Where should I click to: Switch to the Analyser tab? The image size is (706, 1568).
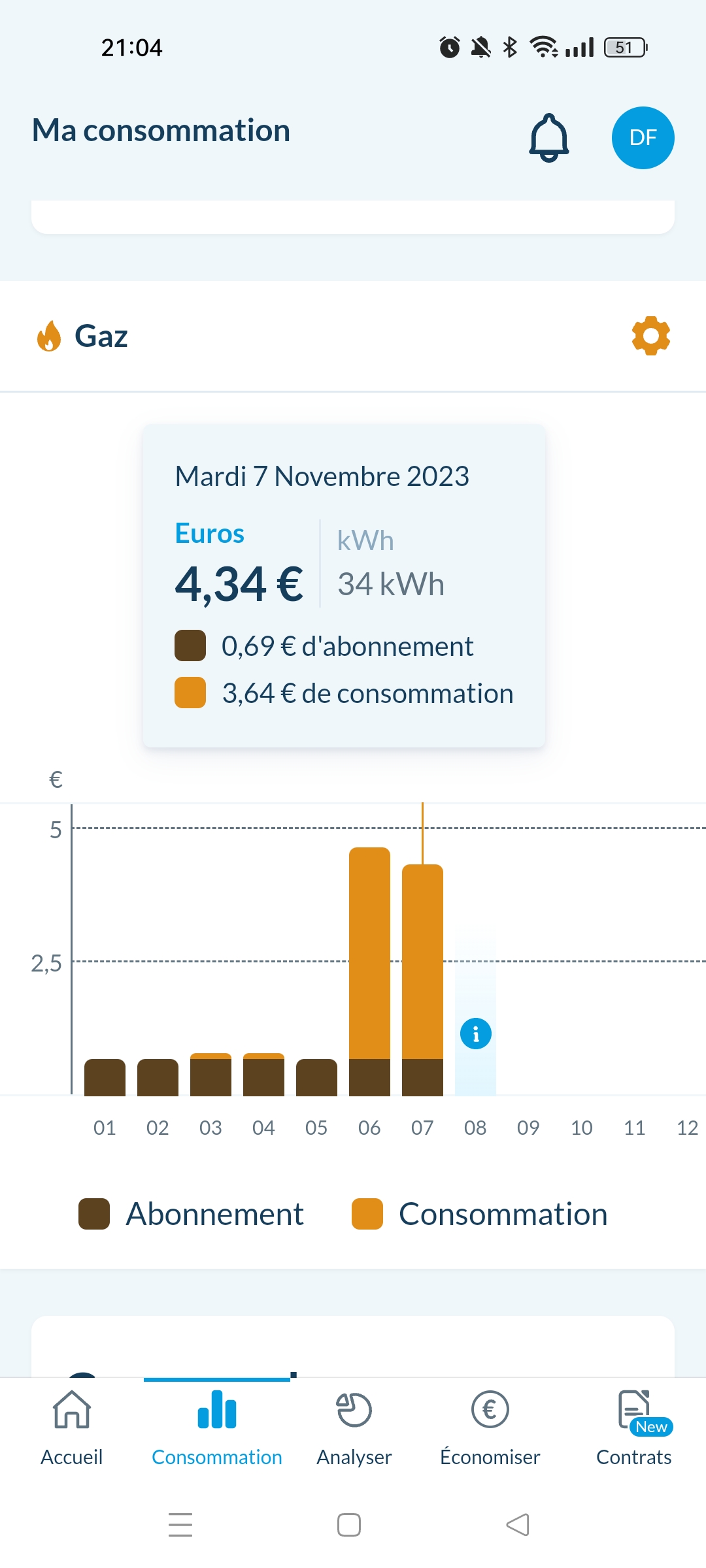tap(354, 1428)
